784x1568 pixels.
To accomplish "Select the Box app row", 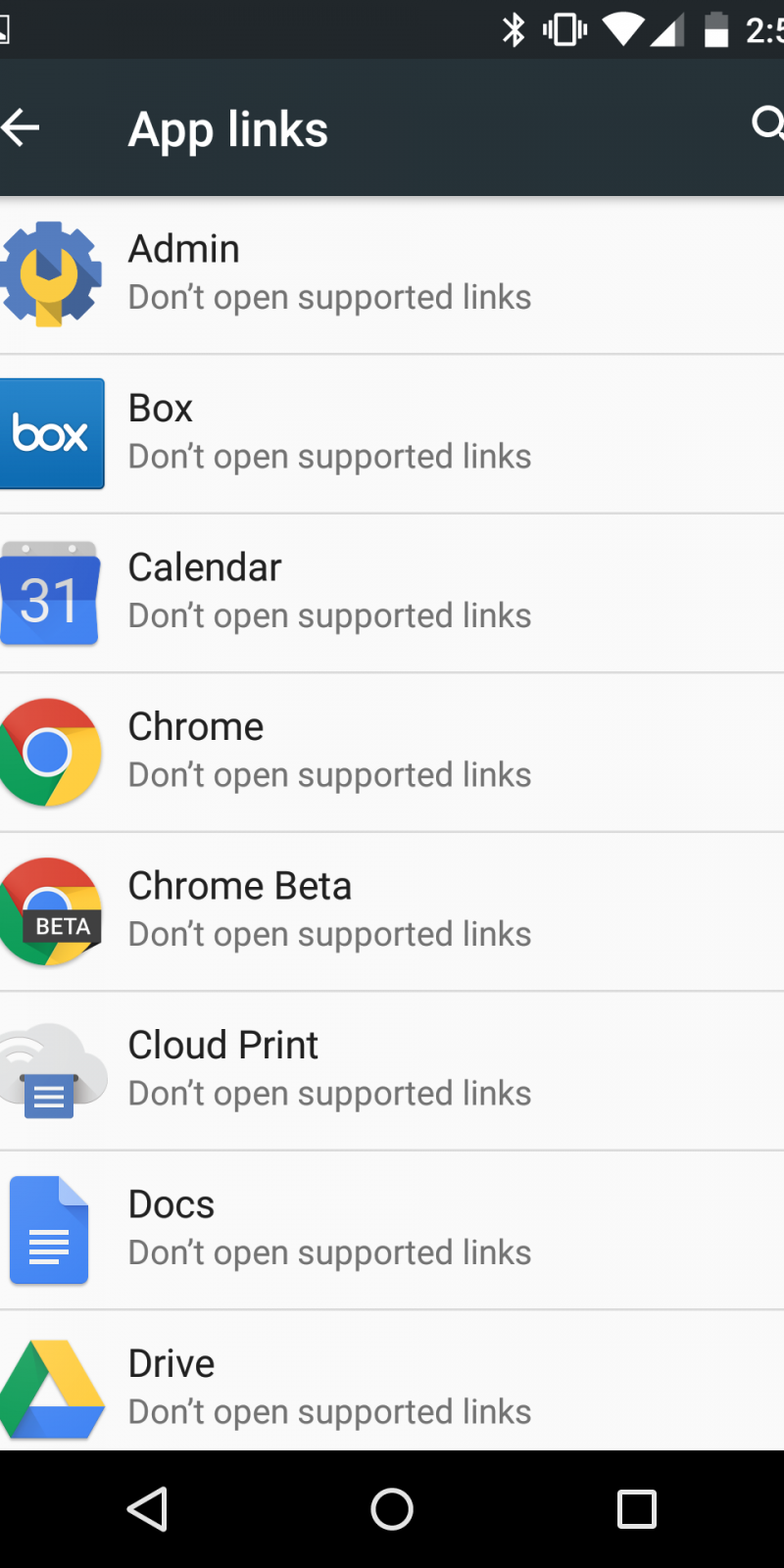I will pos(392,433).
